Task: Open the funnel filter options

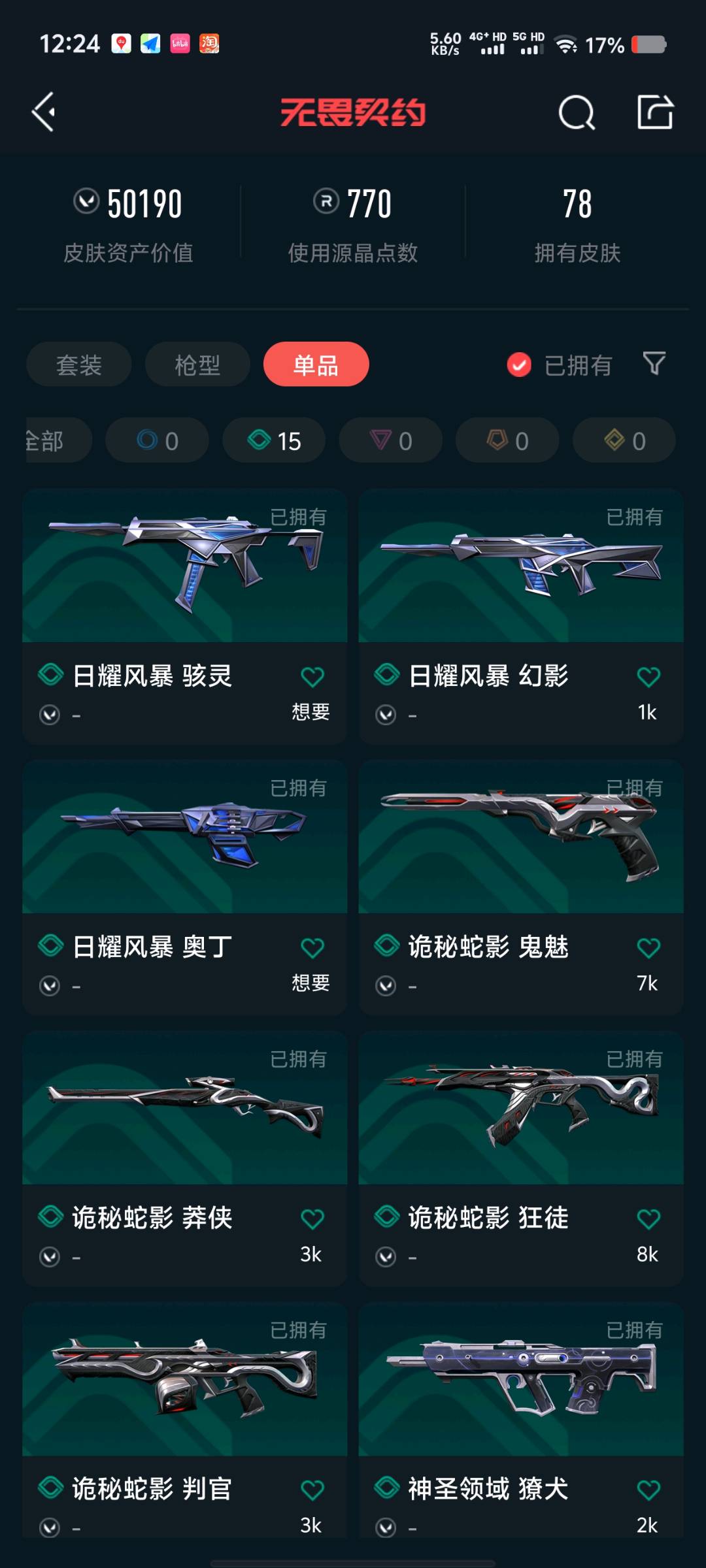Action: (654, 363)
